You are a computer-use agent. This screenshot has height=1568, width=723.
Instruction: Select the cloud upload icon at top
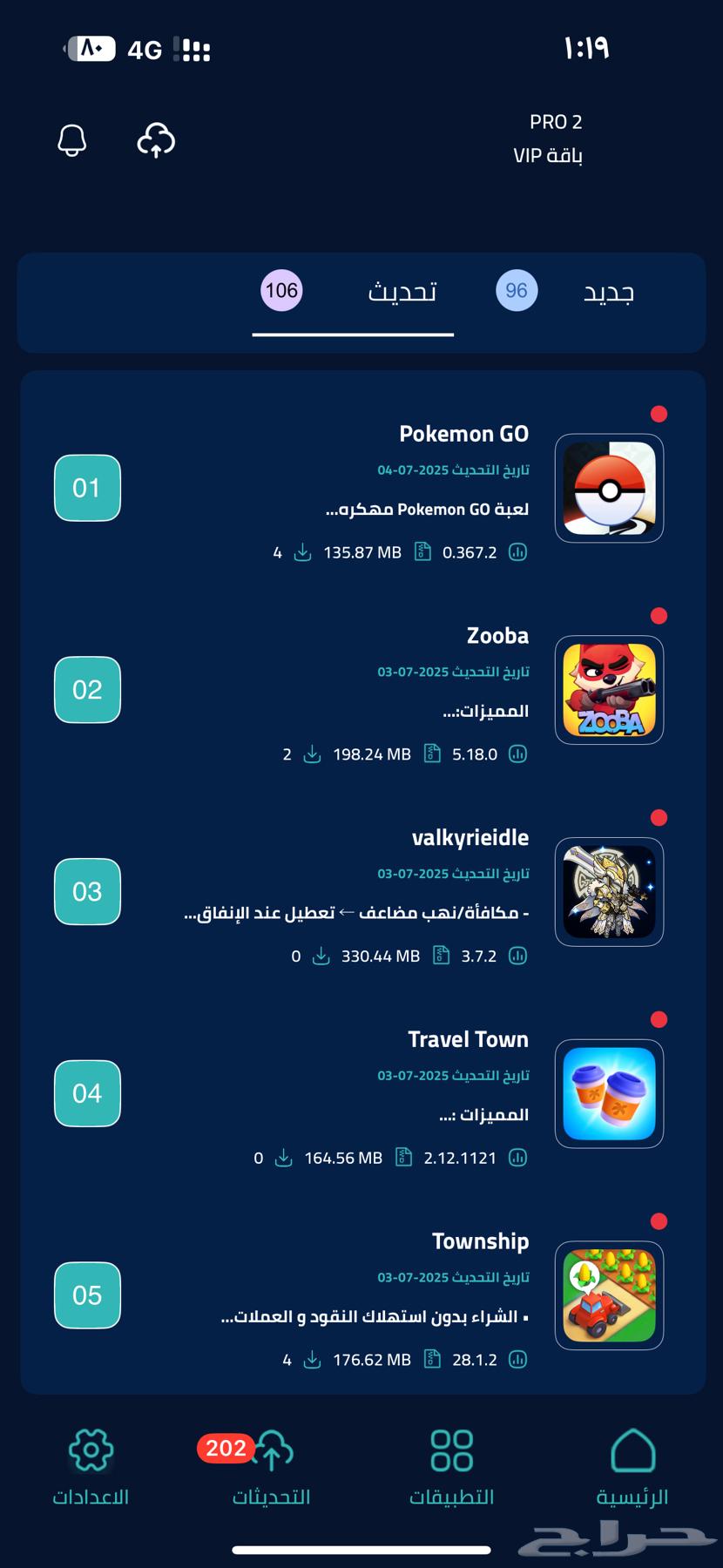tap(156, 140)
